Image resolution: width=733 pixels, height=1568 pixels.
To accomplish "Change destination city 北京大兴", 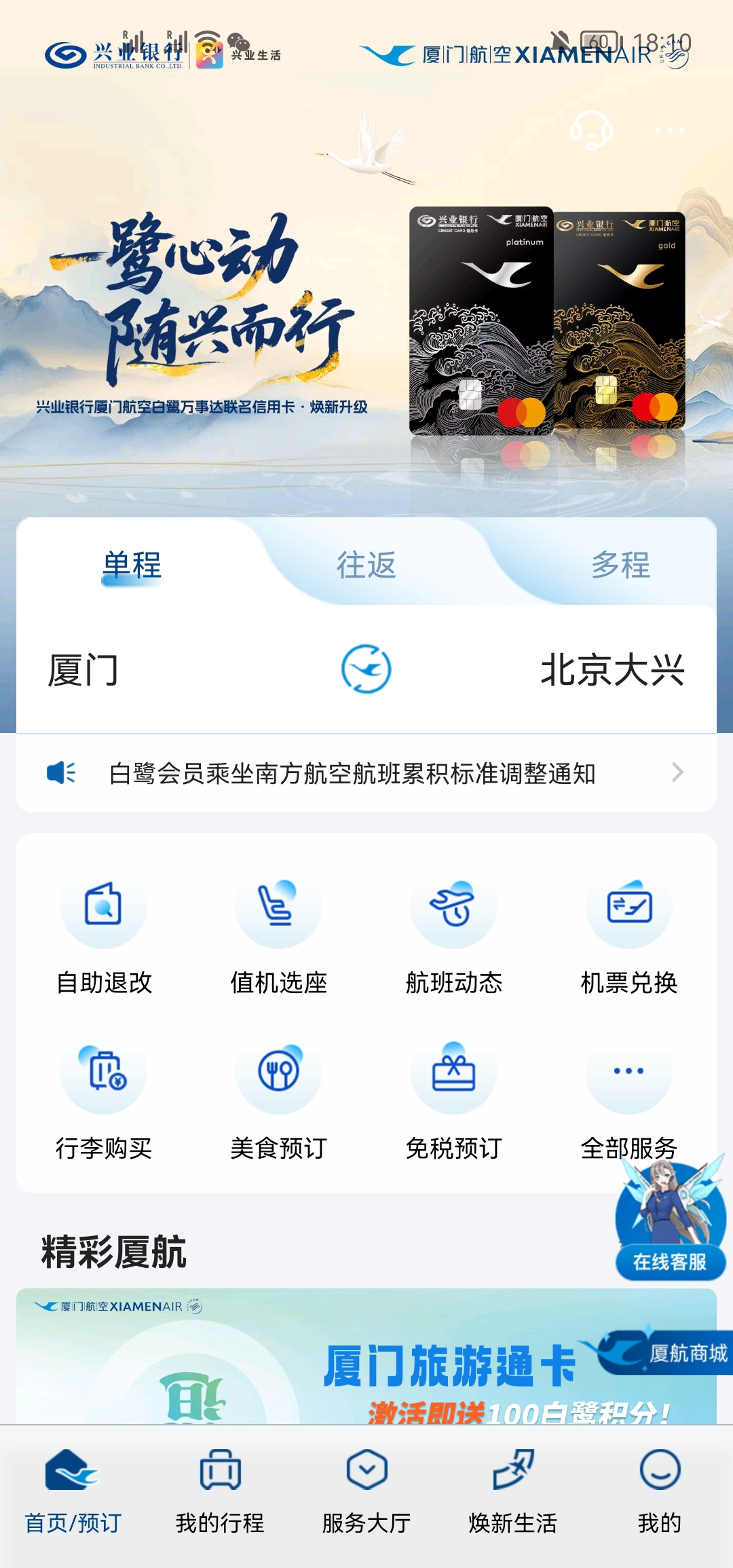I will (x=612, y=670).
